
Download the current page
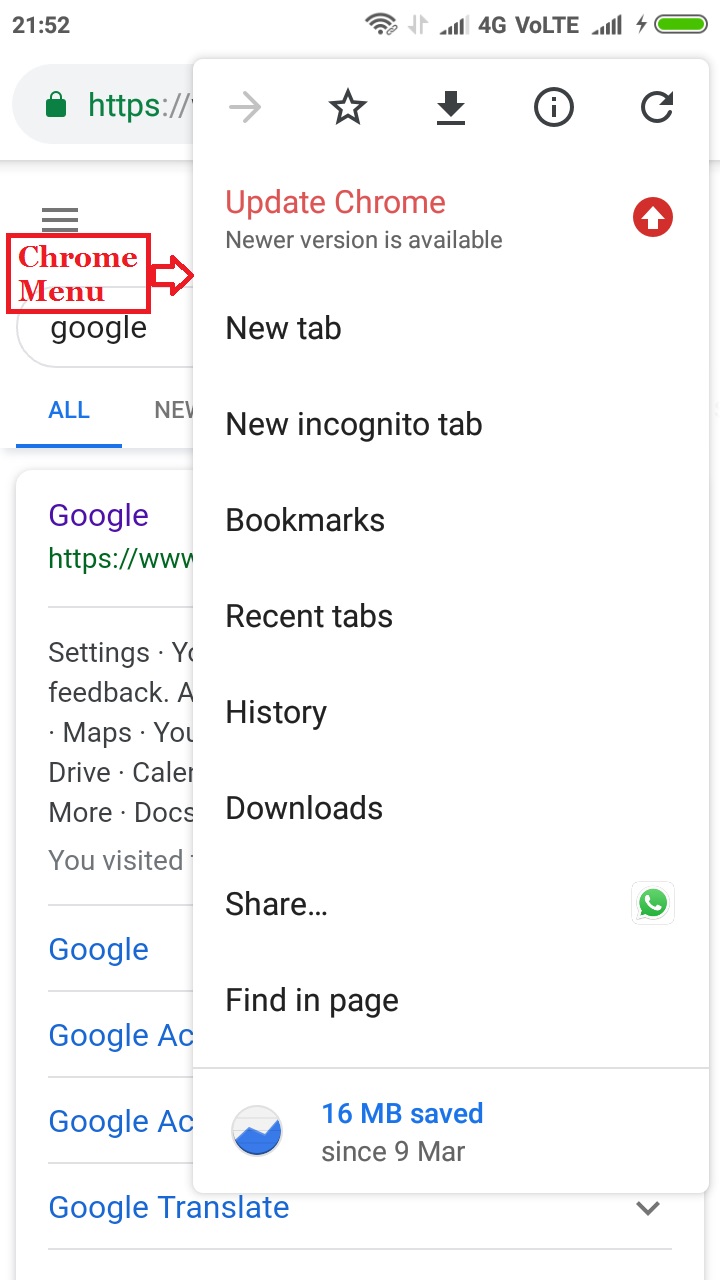coord(451,108)
